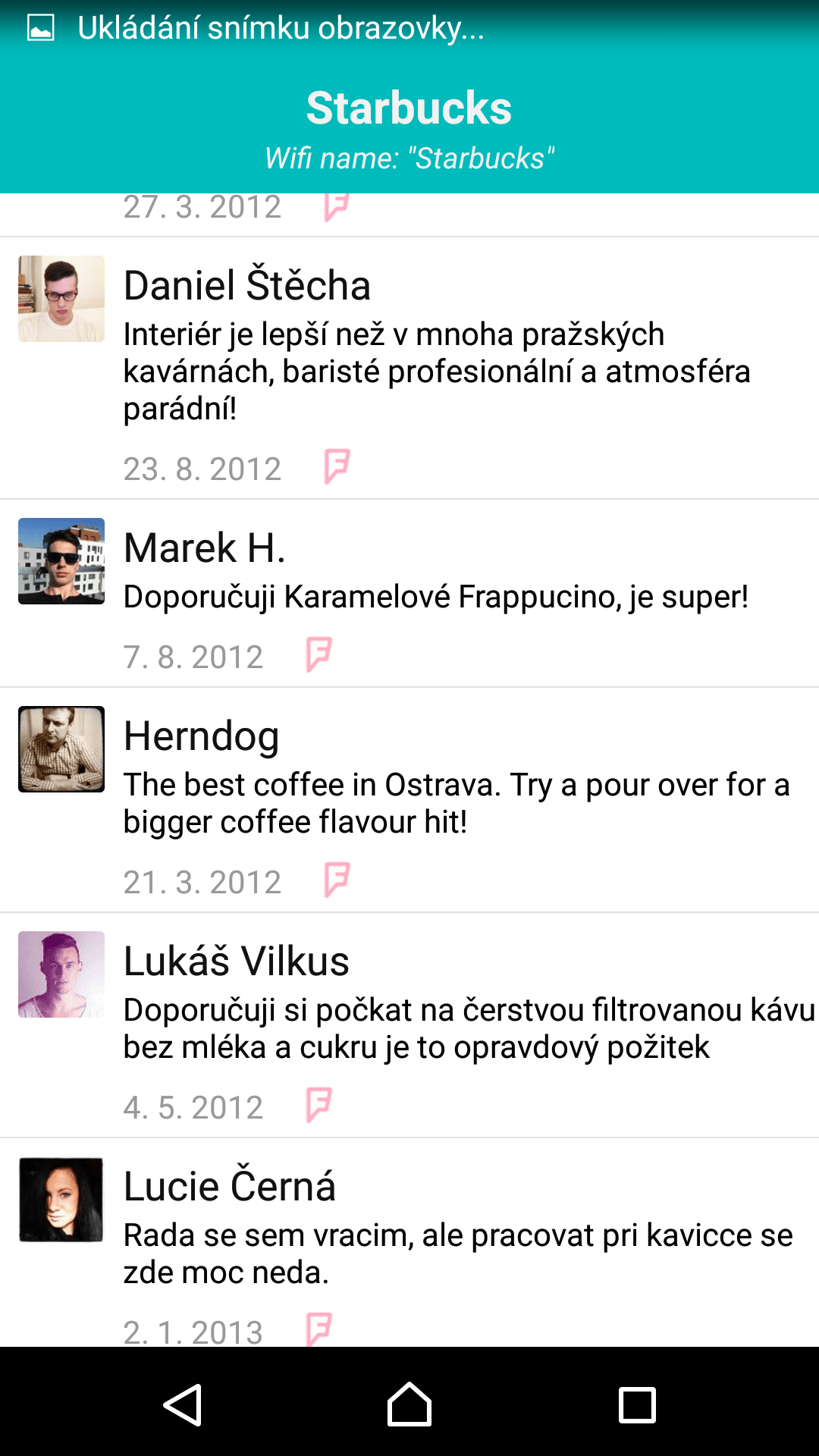Tap Marek H.'s profile photo
Screen dimensions: 819x1456
[x=61, y=561]
